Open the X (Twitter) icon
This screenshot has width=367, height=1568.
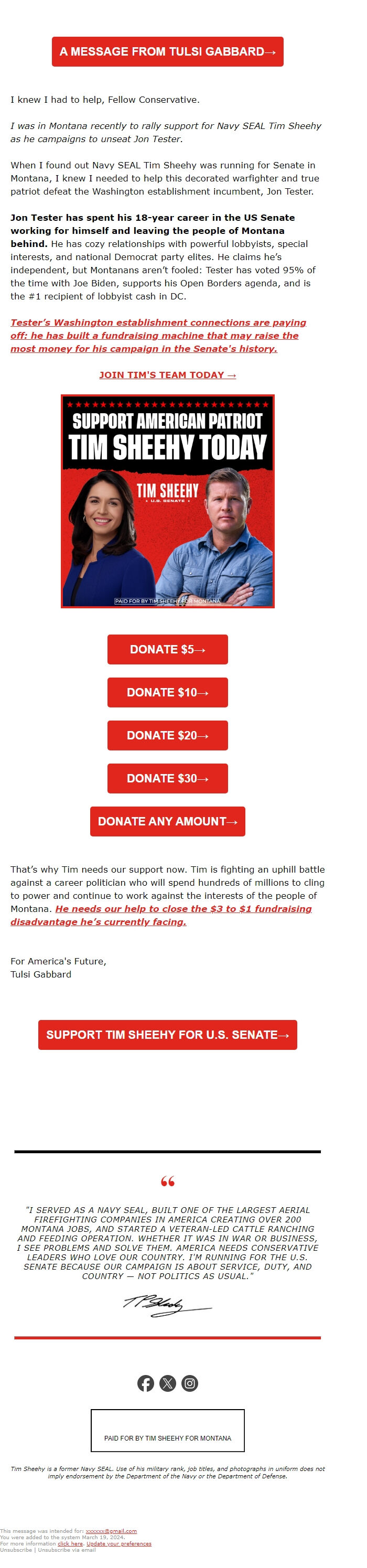pos(167,1383)
